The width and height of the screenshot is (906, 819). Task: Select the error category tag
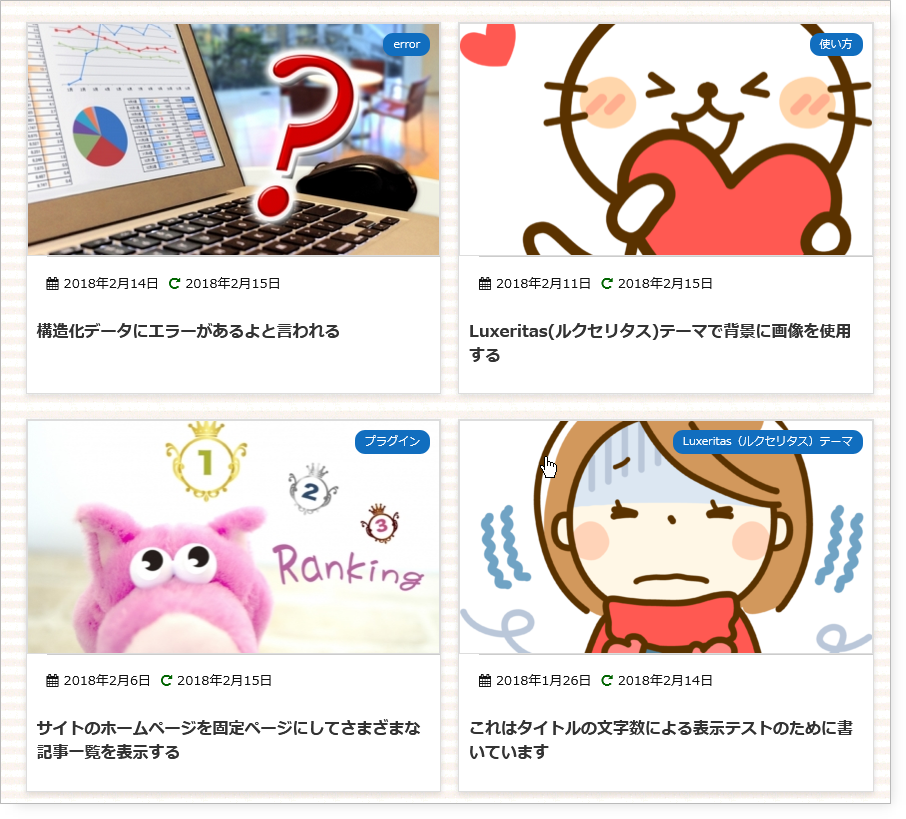406,44
